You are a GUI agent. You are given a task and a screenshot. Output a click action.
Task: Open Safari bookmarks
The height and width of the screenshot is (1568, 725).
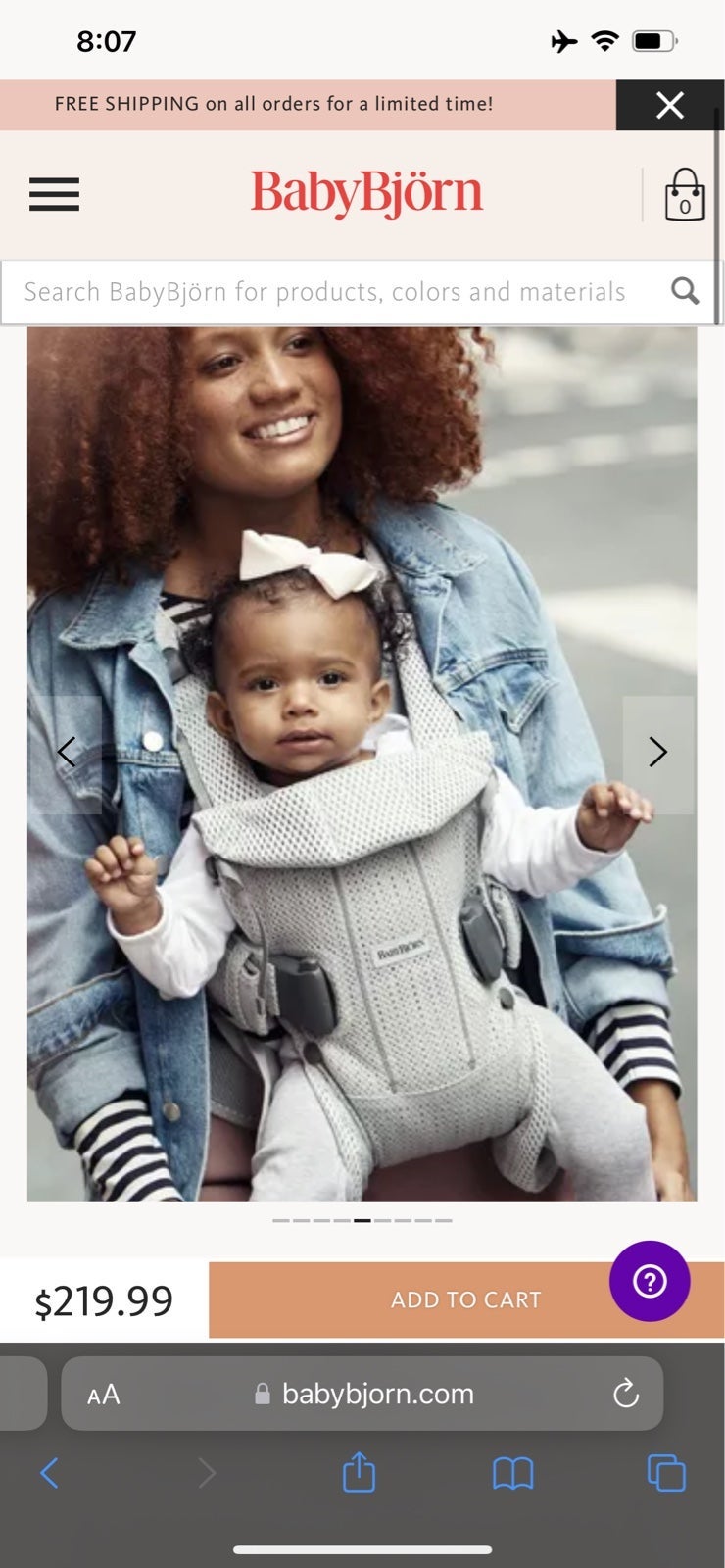(512, 1473)
